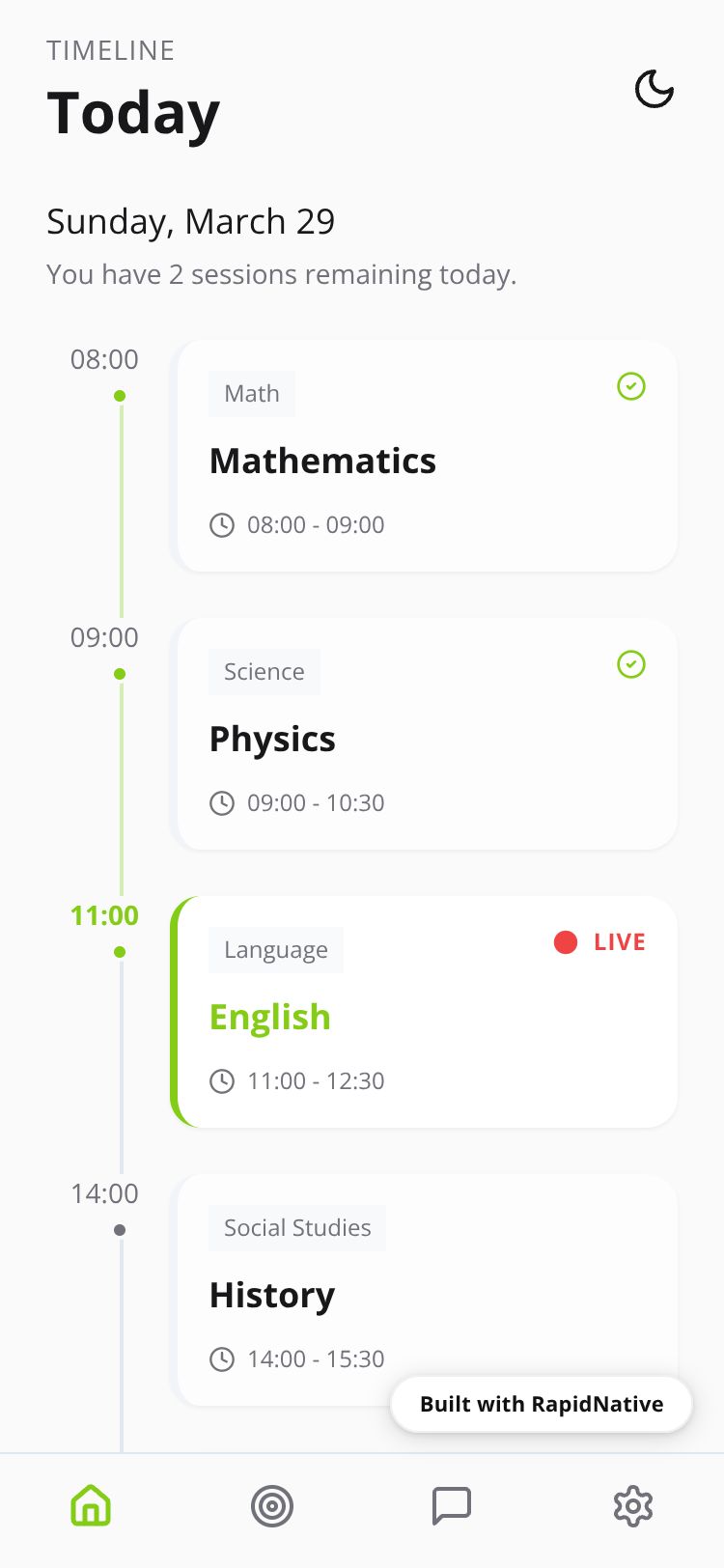Tap the Built with RapidNative badge
This screenshot has height=1568, width=724.
[541, 1404]
